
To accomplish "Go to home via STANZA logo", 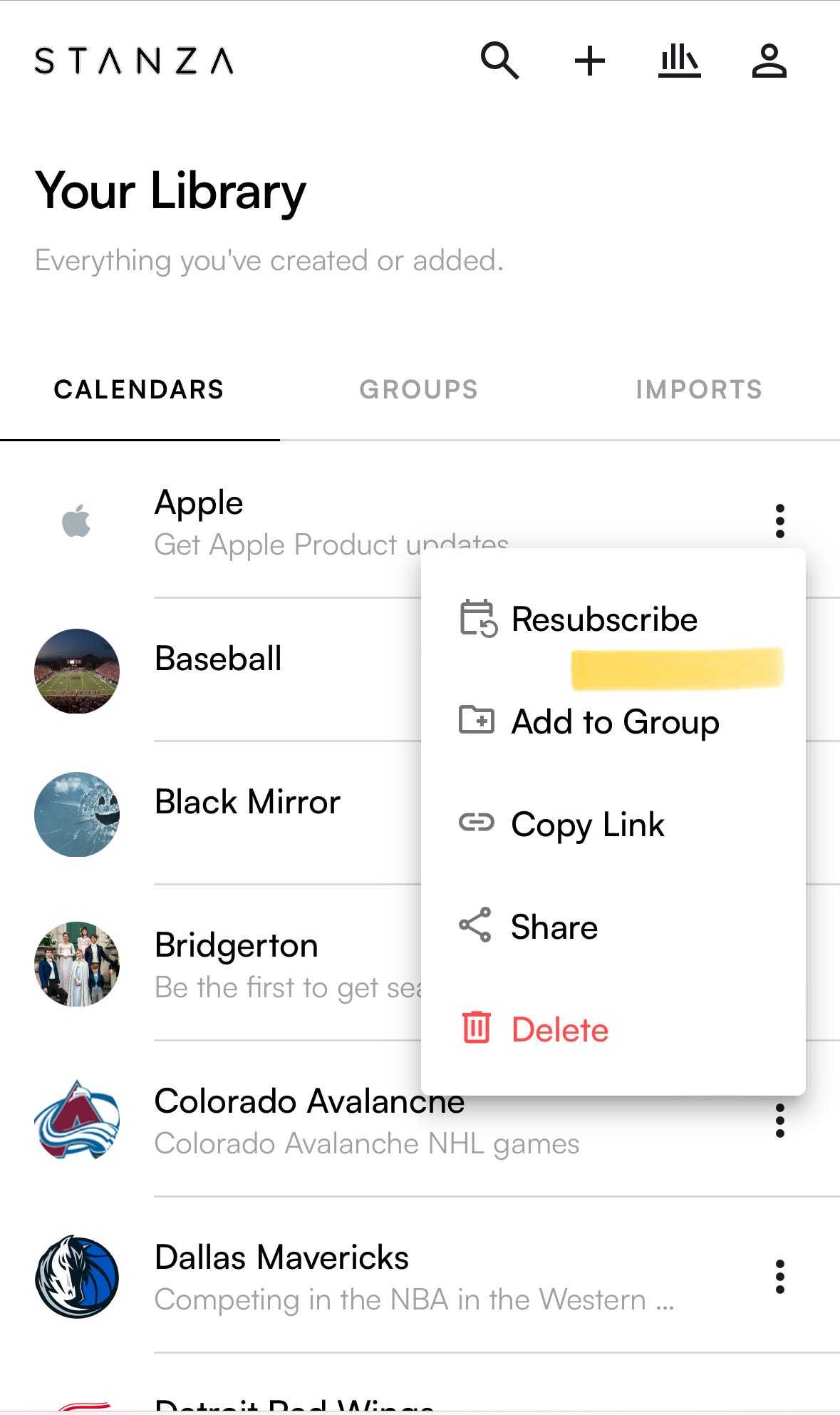I will pos(134,61).
